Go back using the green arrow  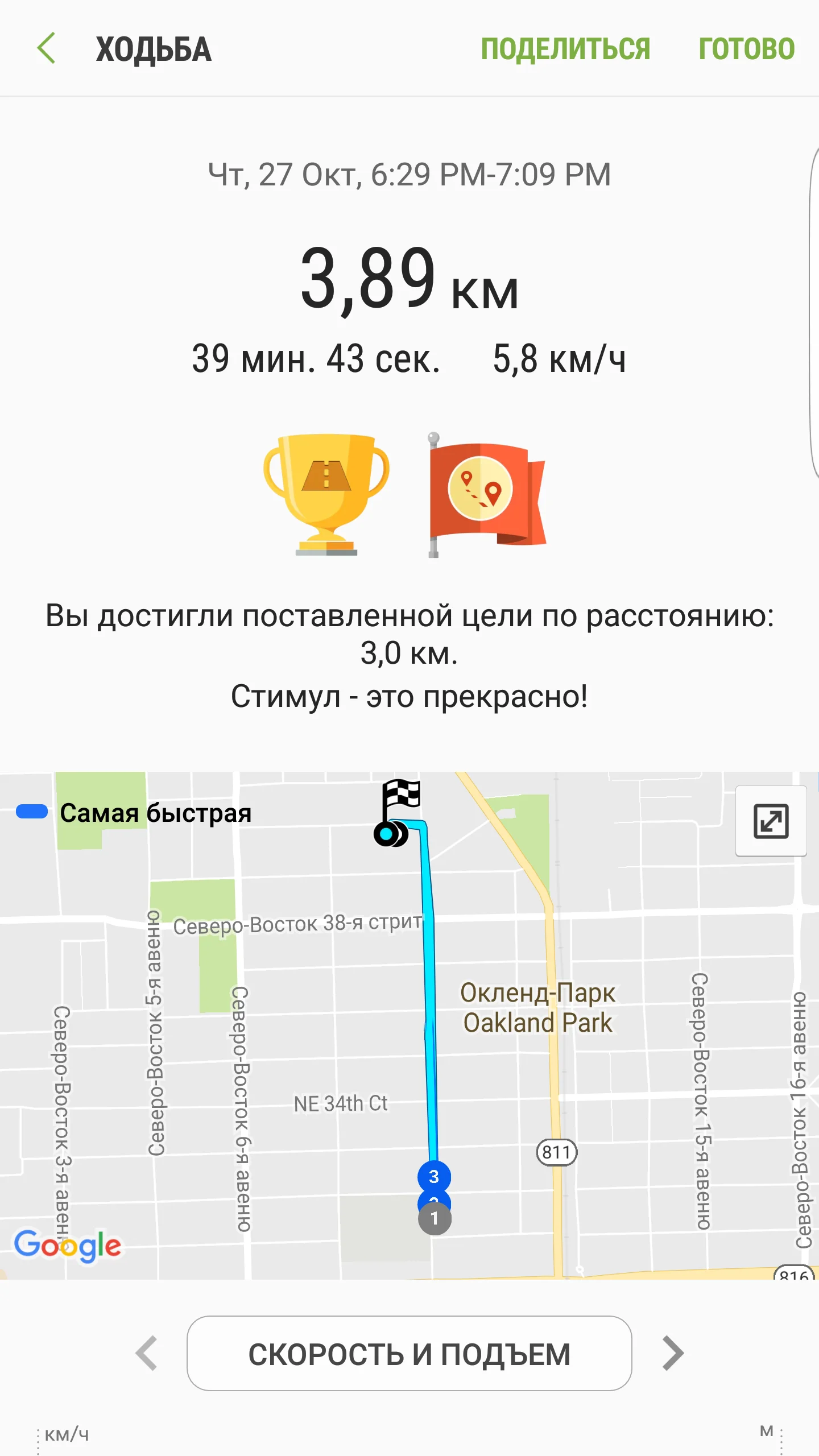click(47, 48)
